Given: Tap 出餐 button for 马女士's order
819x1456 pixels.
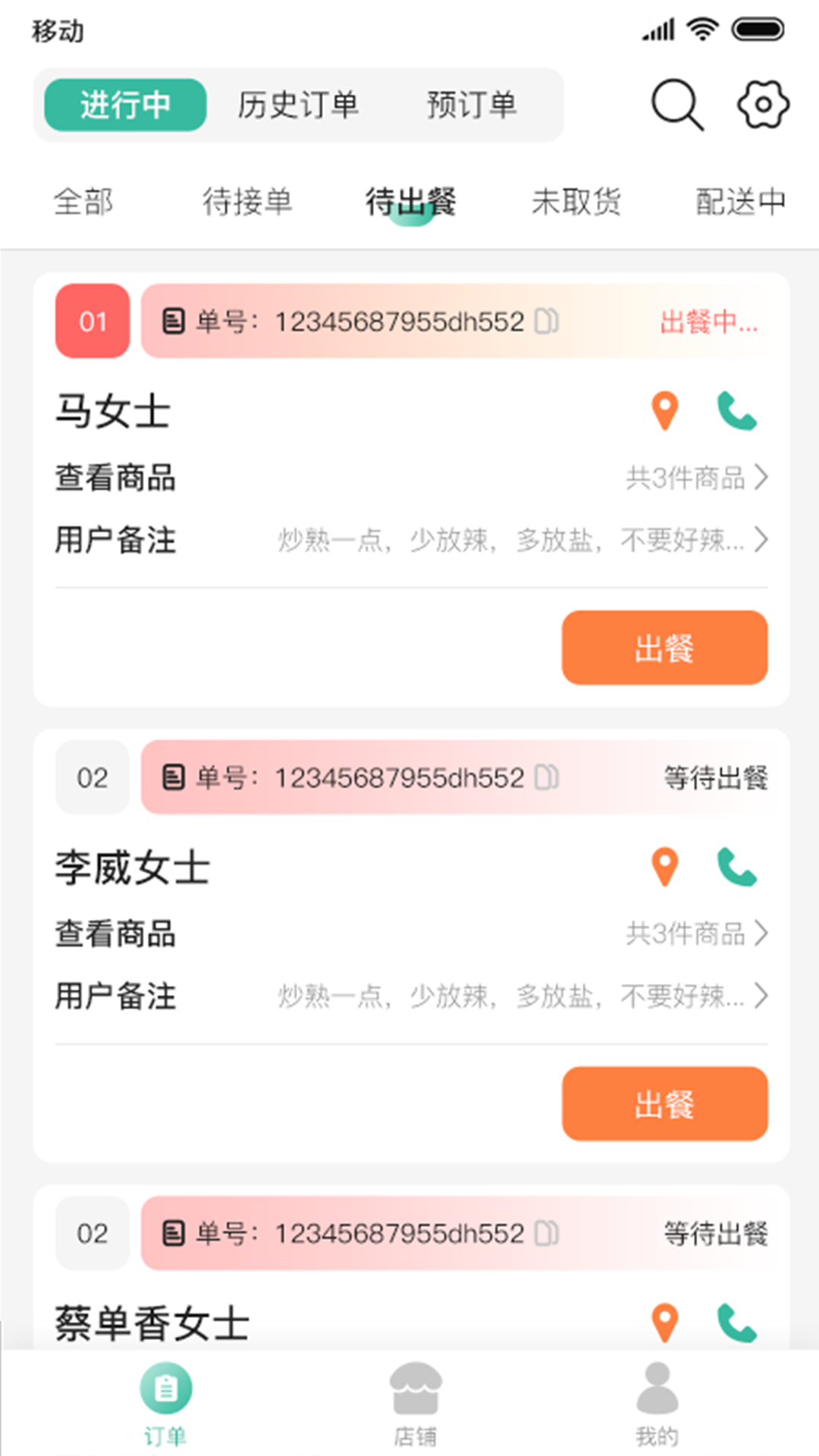Looking at the screenshot, I should [665, 648].
